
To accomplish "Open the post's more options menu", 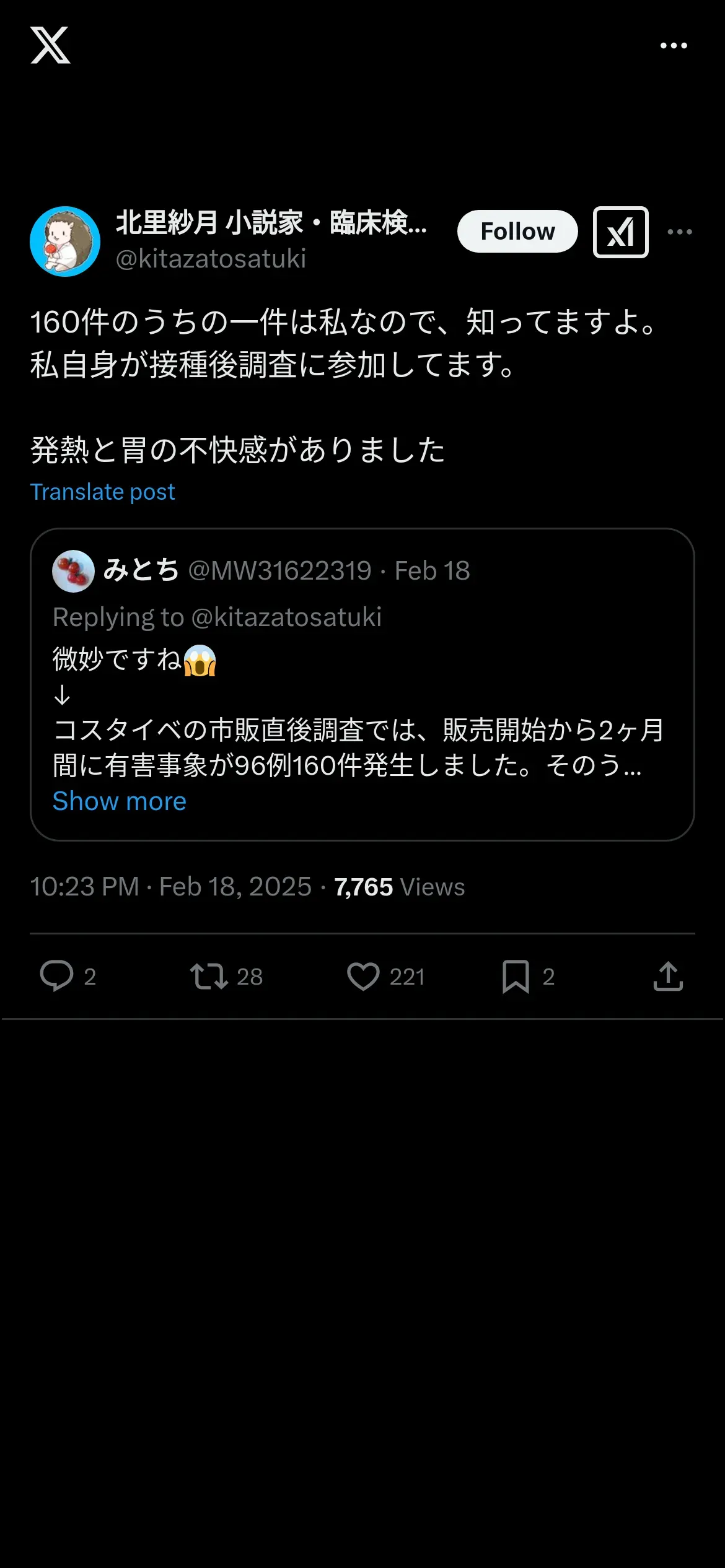I will coord(680,232).
